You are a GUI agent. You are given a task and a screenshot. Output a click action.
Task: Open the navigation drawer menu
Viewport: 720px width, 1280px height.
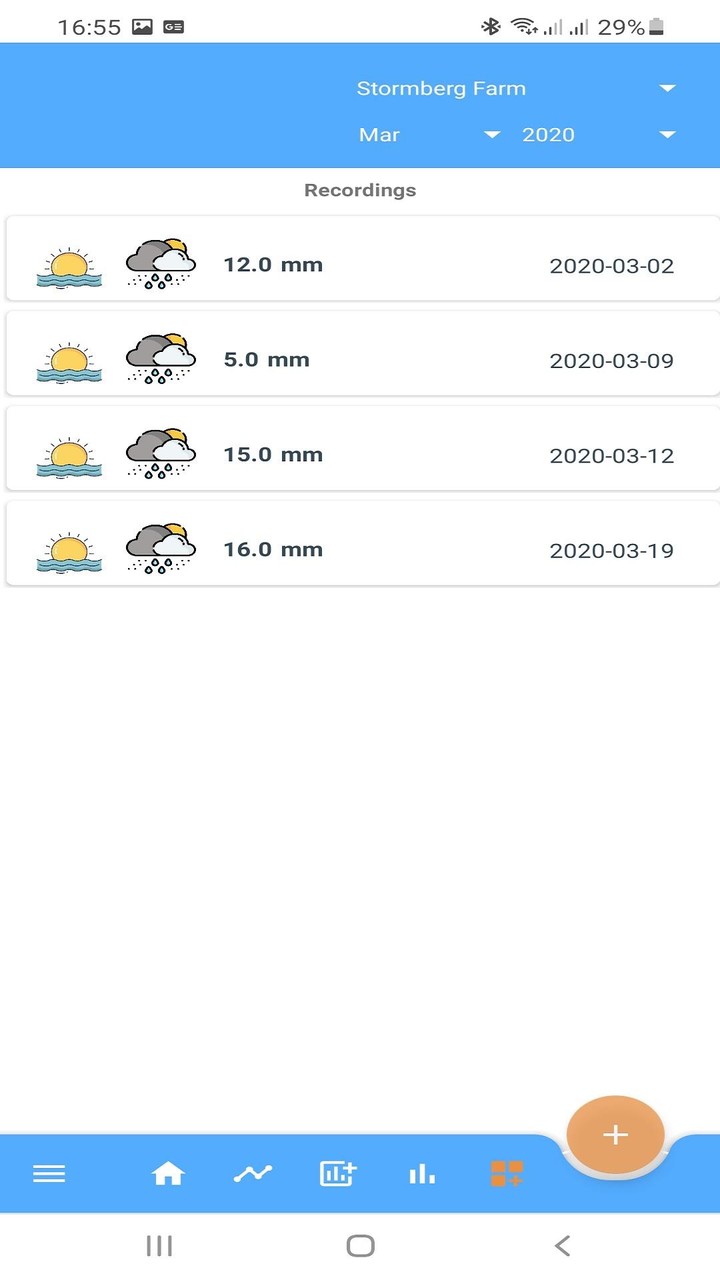click(x=49, y=1173)
